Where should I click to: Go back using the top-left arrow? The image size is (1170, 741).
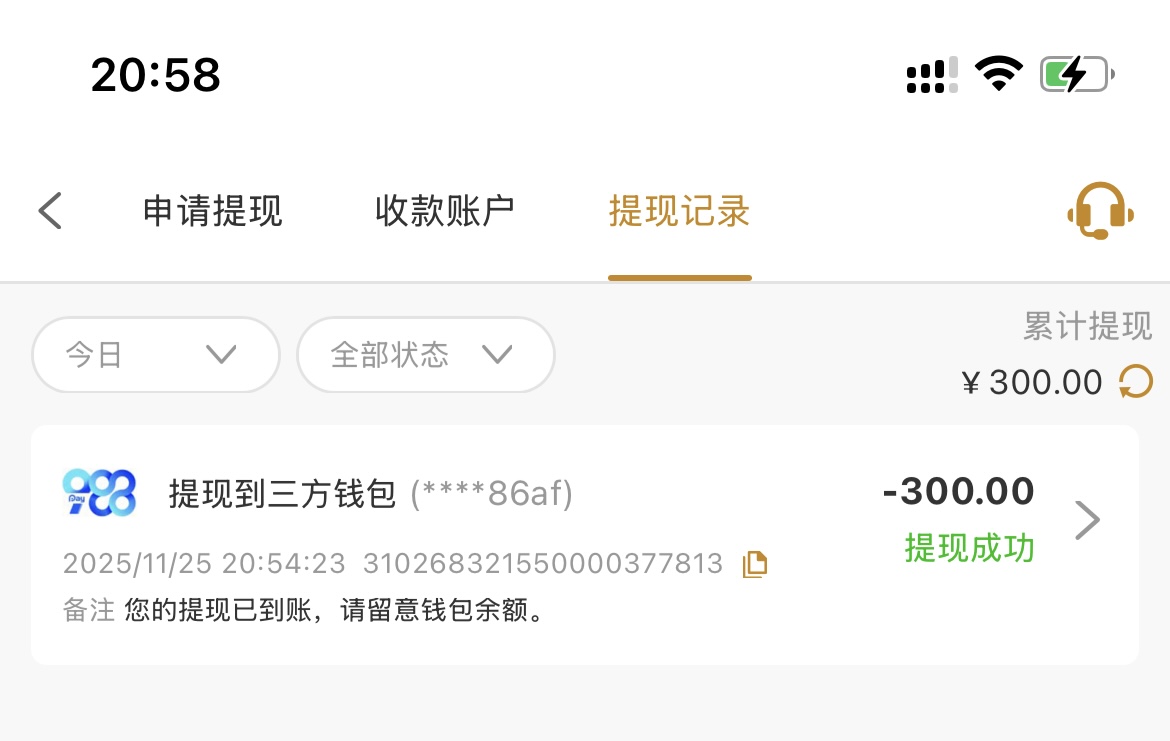[x=50, y=211]
